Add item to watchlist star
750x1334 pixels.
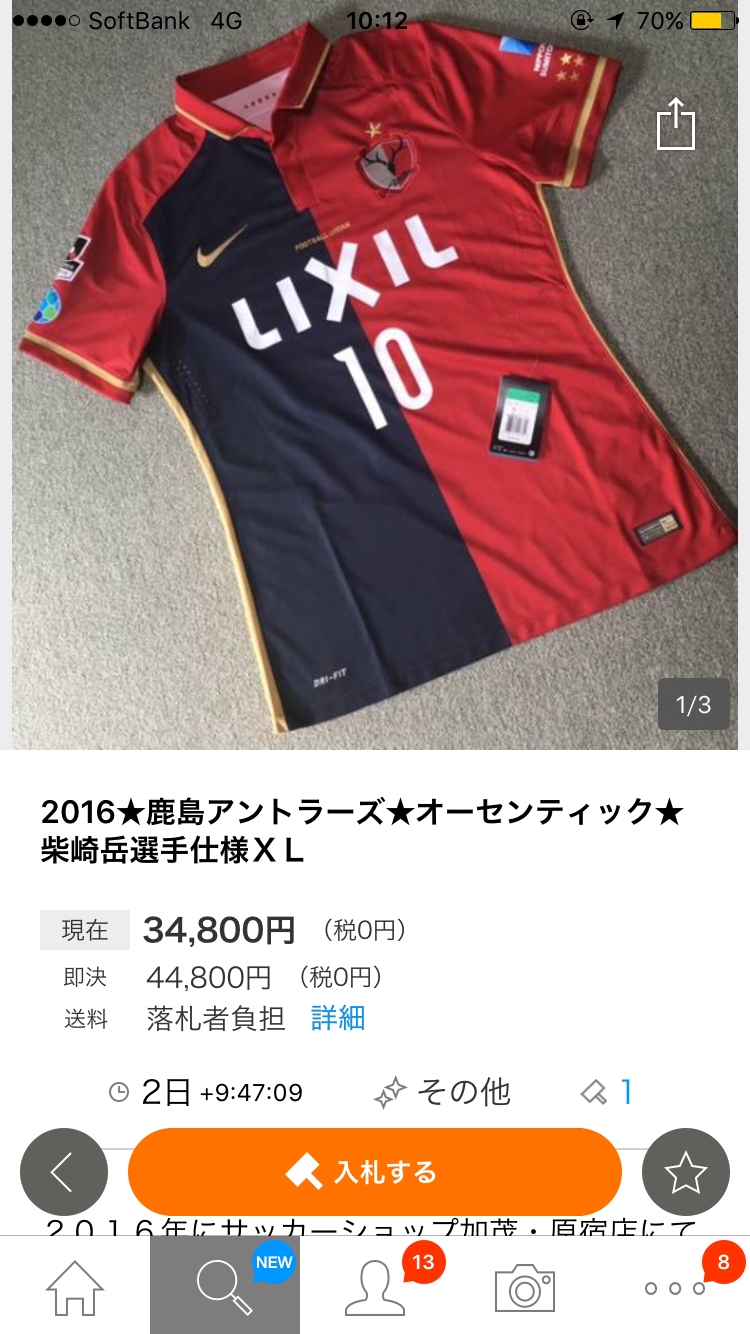click(x=686, y=1172)
